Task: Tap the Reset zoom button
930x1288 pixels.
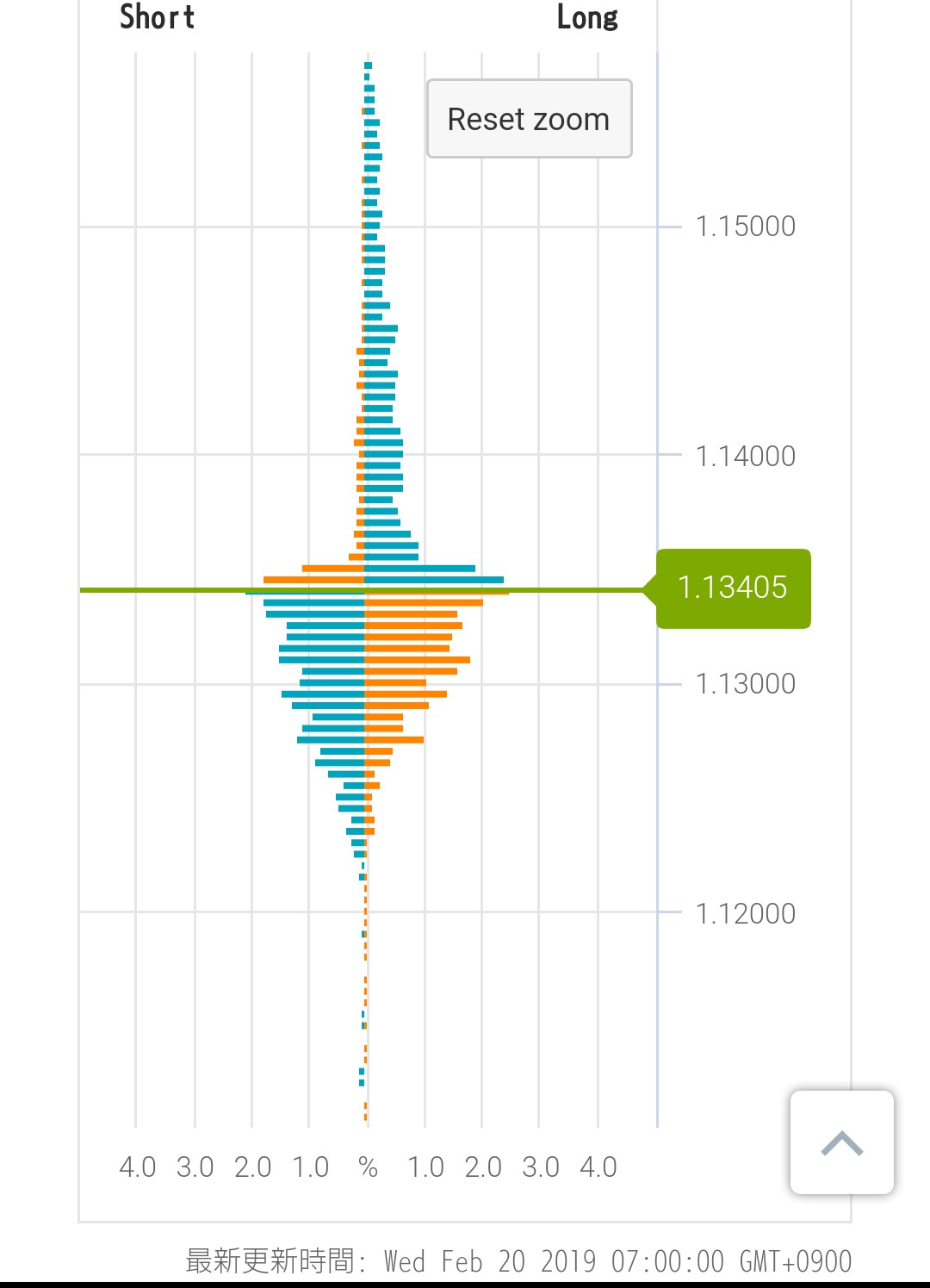Action: (529, 119)
